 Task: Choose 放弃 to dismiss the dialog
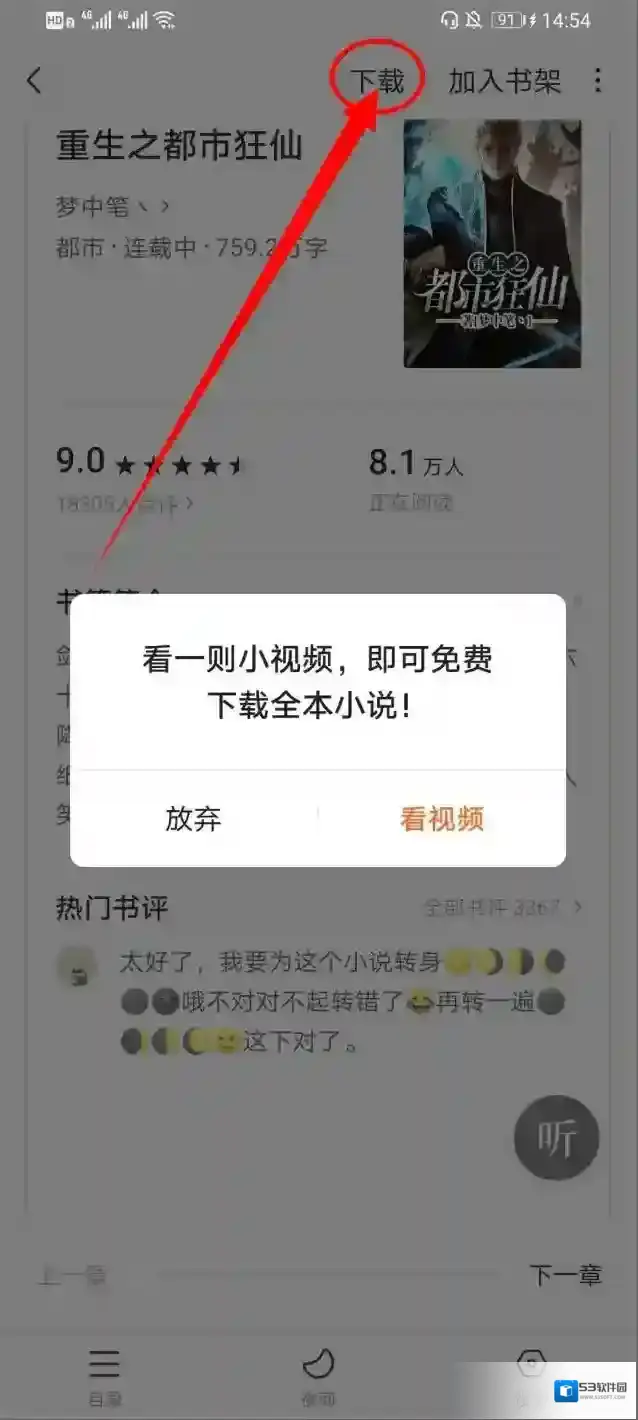[x=193, y=819]
